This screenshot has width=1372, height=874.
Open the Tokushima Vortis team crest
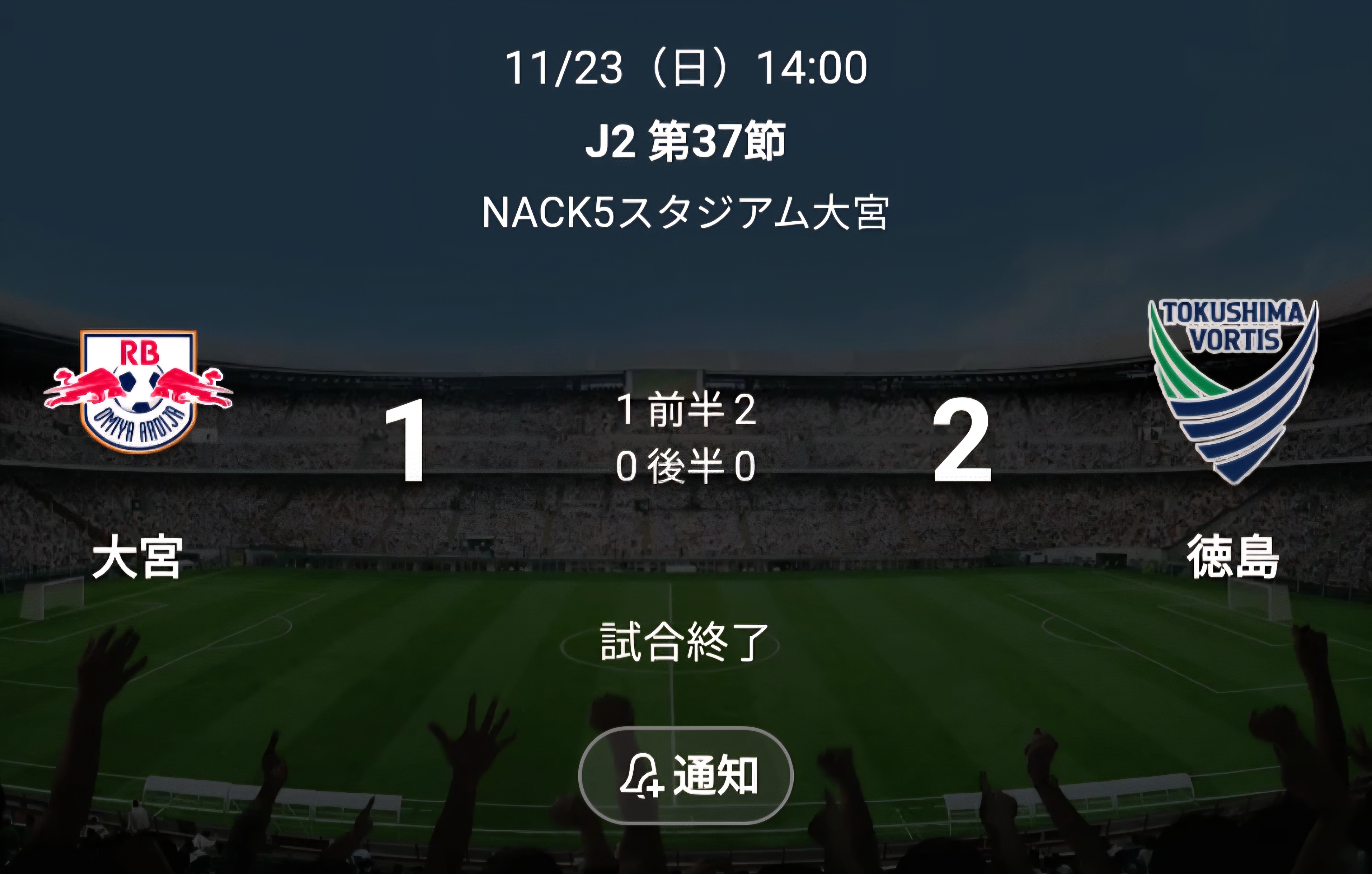point(1233,391)
